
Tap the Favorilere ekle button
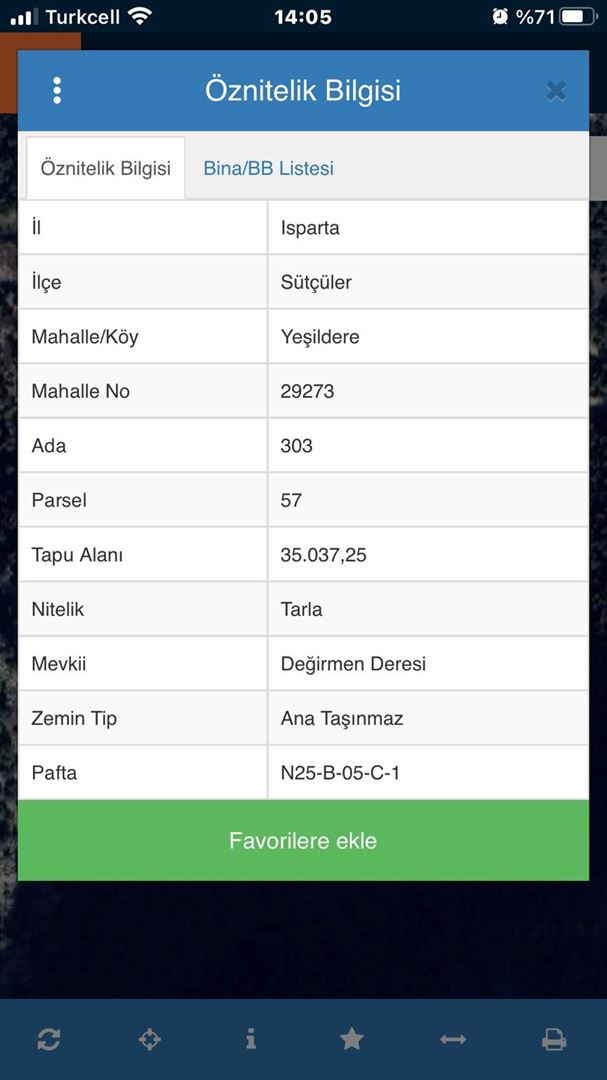(x=303, y=841)
